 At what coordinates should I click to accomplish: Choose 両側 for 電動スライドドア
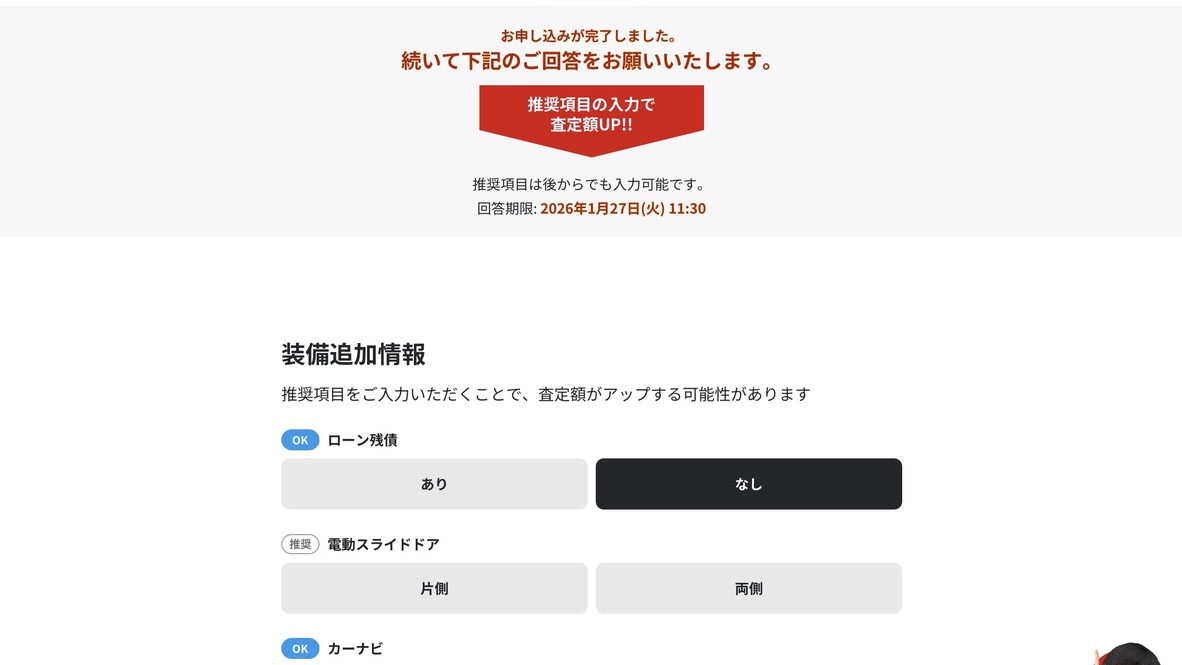coord(748,588)
